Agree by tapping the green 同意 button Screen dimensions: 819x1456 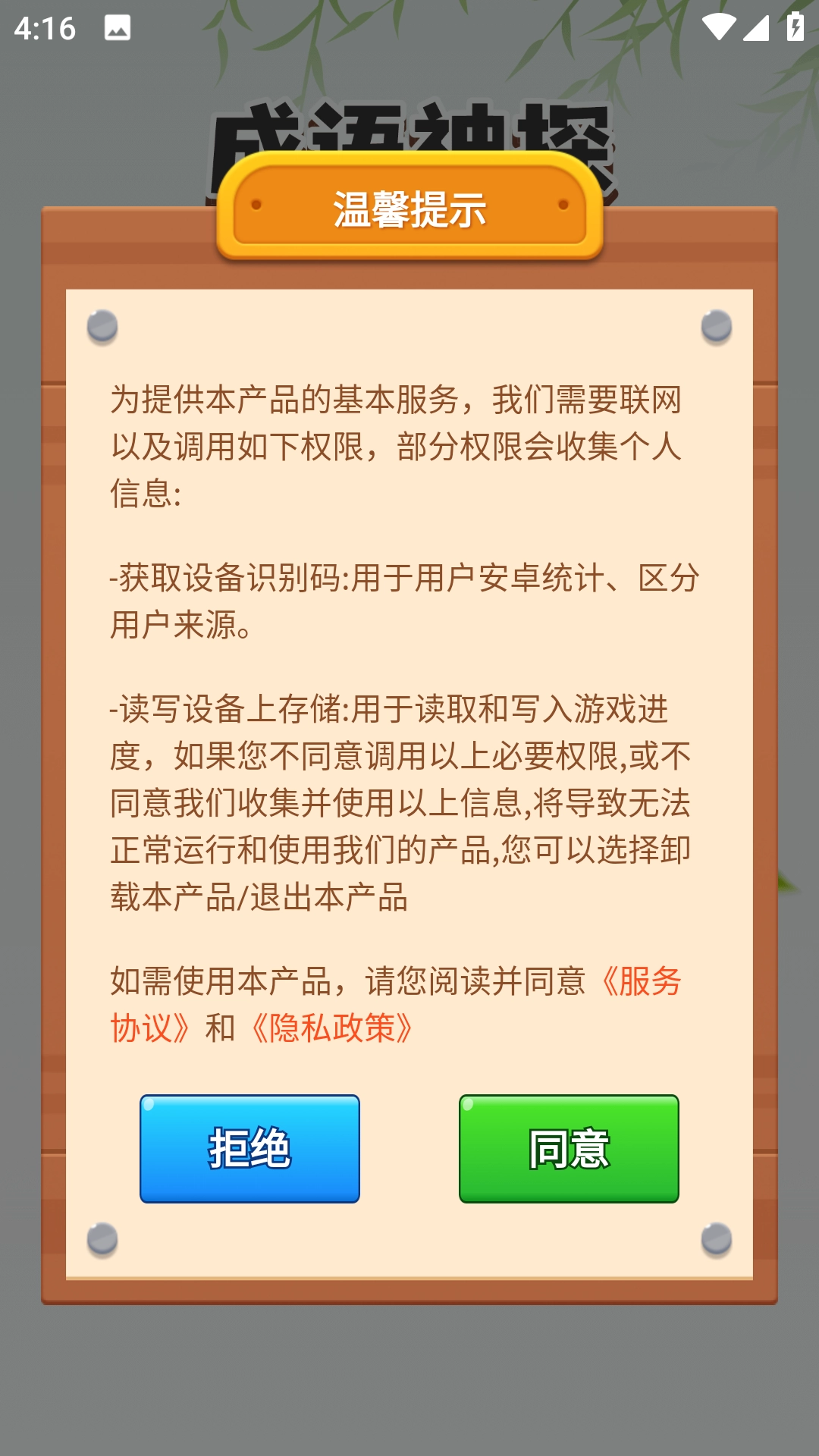coord(569,1148)
